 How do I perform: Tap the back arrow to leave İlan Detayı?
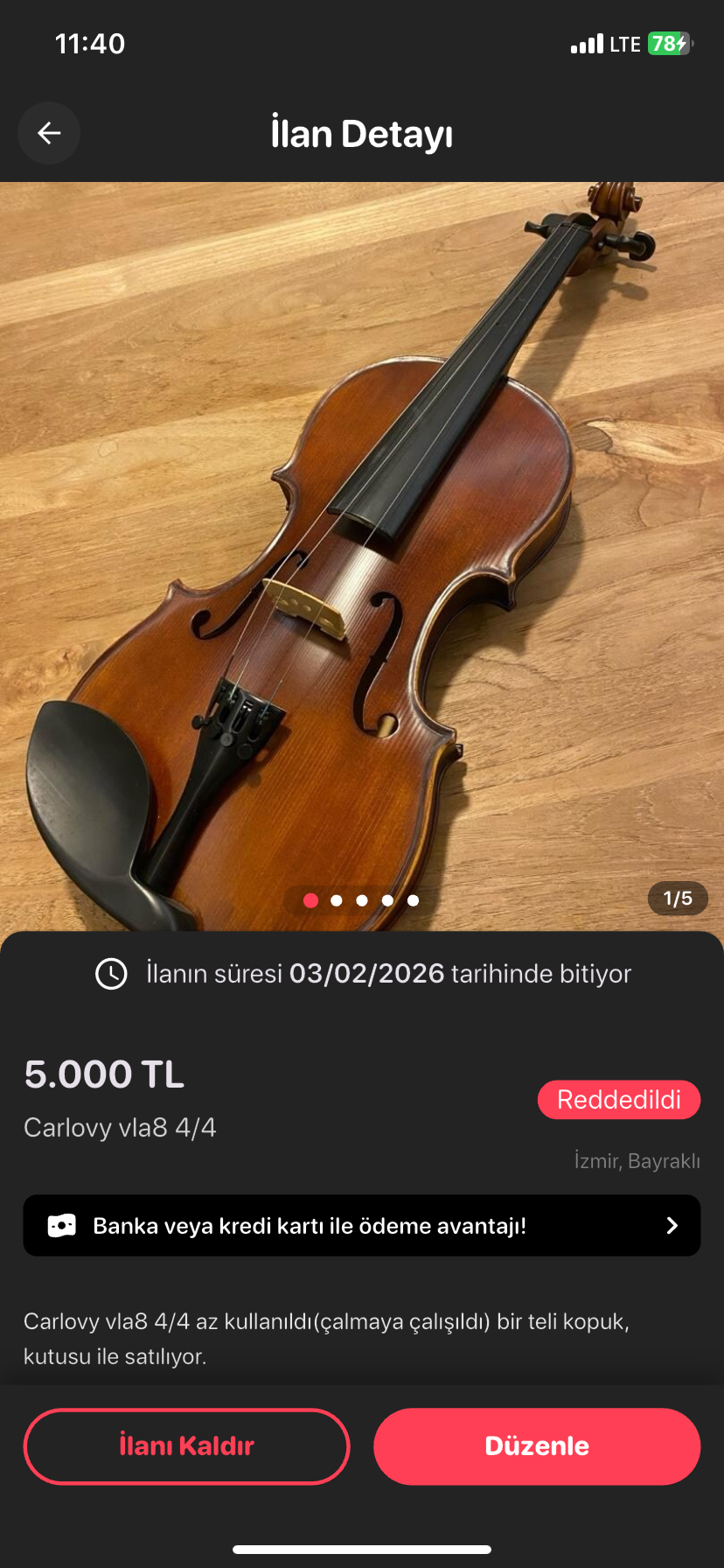[48, 133]
